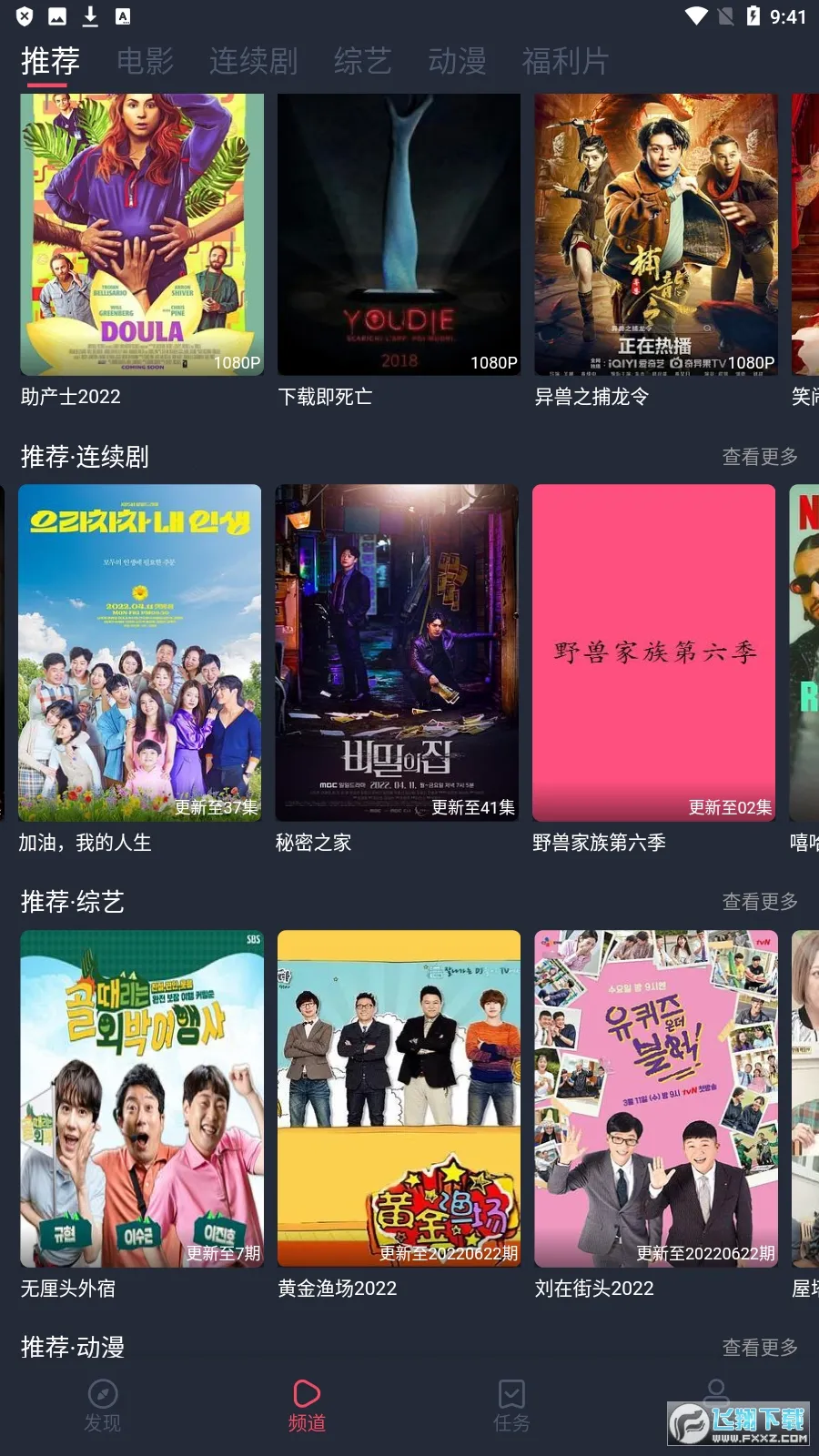Open 野兽家族第六季 series
The width and height of the screenshot is (819, 1456).
653,652
